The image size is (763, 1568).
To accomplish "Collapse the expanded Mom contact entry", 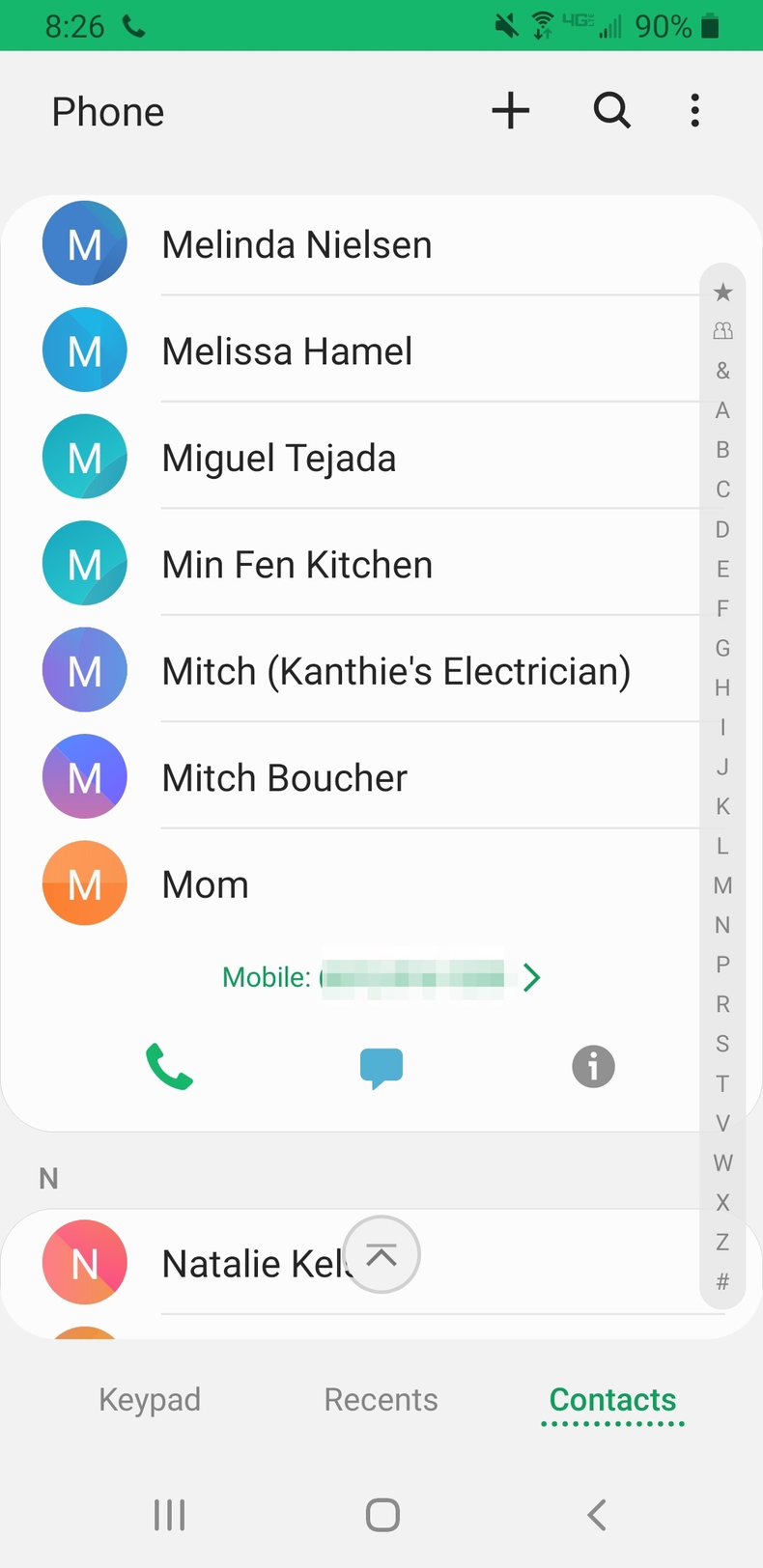I will pyautogui.click(x=381, y=1253).
